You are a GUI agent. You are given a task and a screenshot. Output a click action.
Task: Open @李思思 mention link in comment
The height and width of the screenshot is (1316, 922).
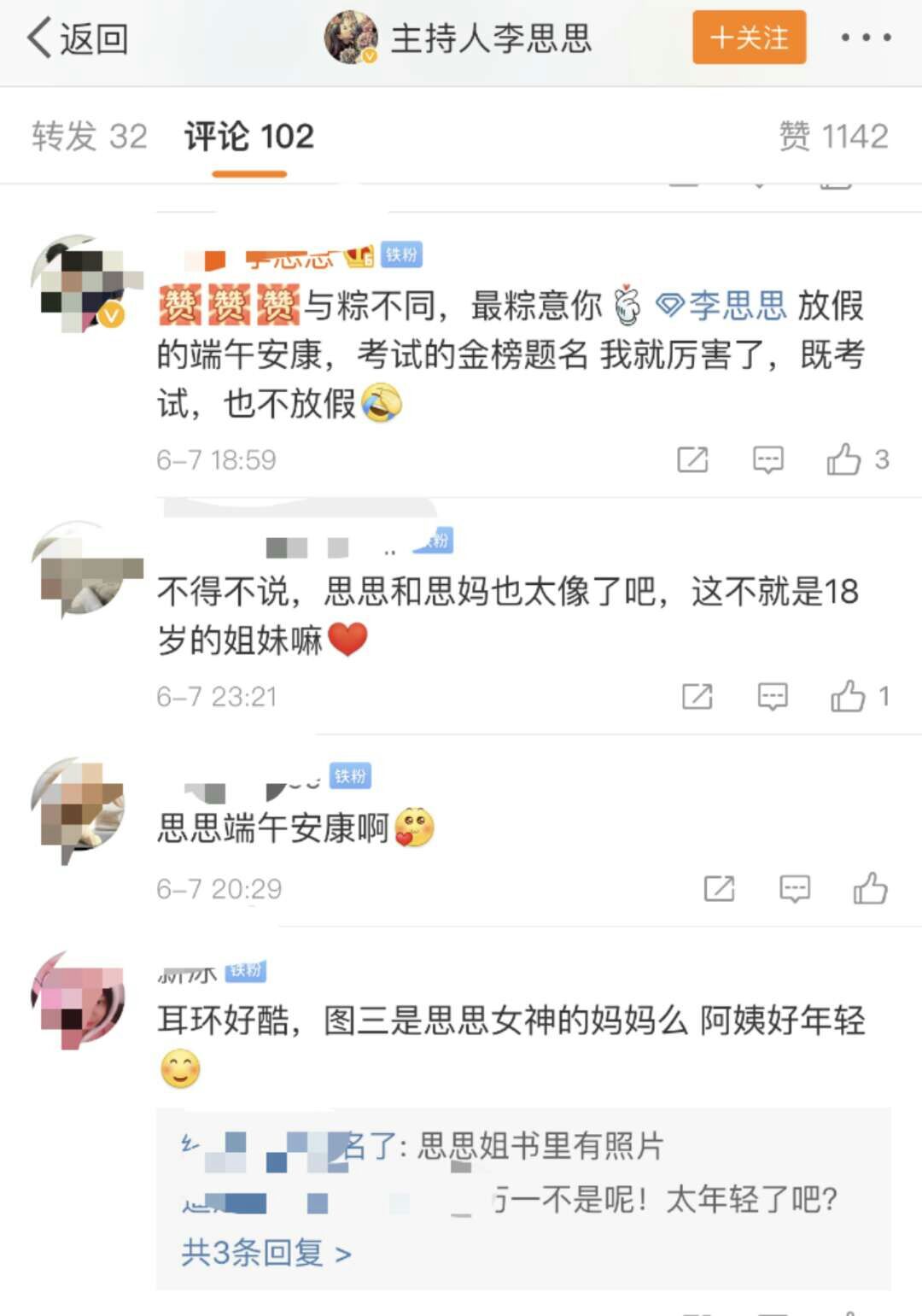722,306
